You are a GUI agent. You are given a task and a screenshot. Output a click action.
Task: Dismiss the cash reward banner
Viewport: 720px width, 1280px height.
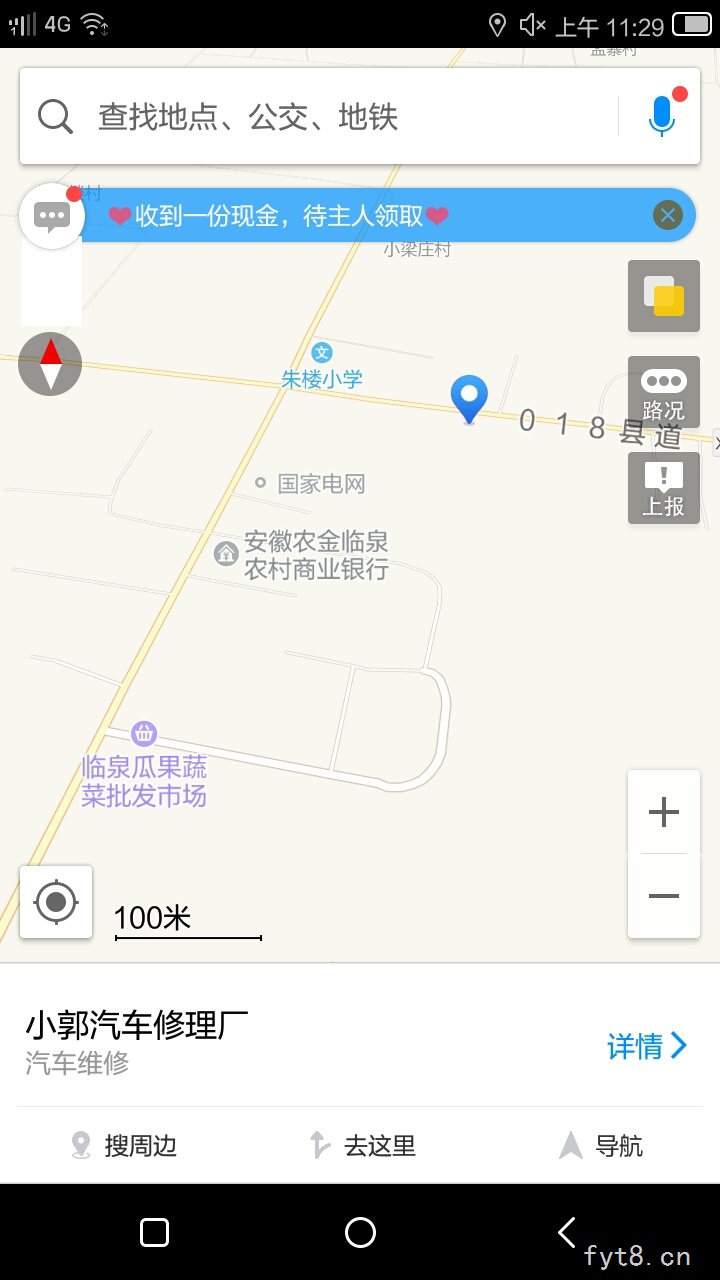(x=668, y=215)
